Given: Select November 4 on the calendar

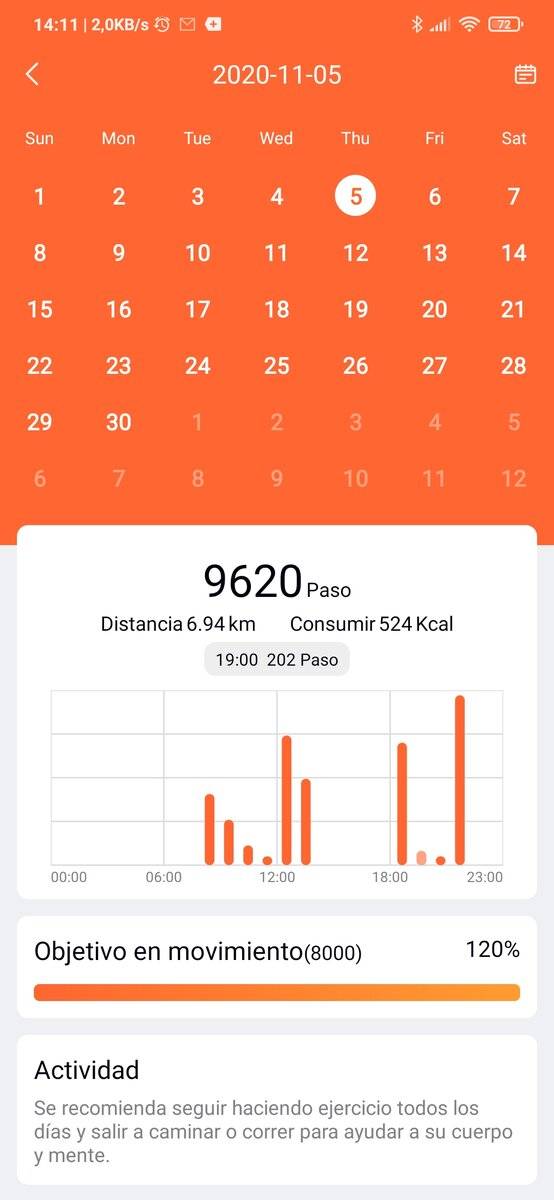Looking at the screenshot, I should [x=277, y=196].
